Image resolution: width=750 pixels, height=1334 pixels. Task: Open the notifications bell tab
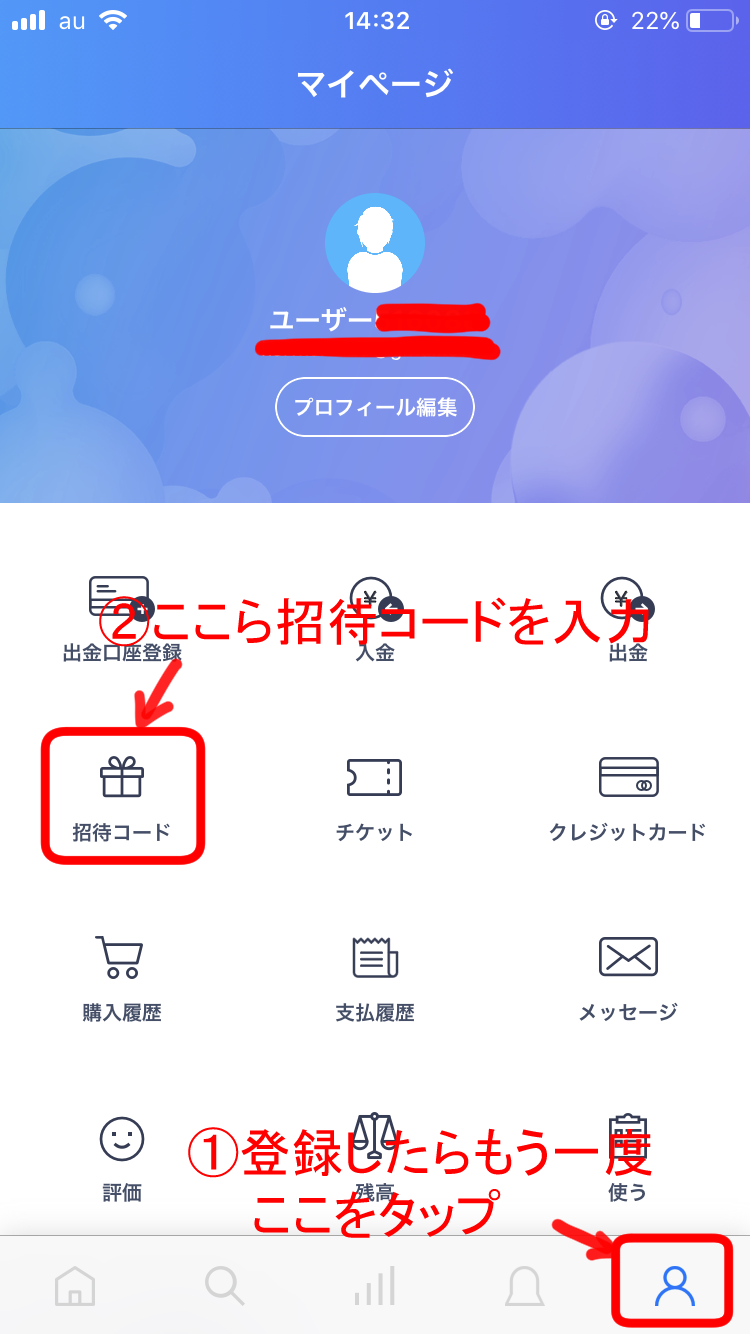pos(525,1285)
